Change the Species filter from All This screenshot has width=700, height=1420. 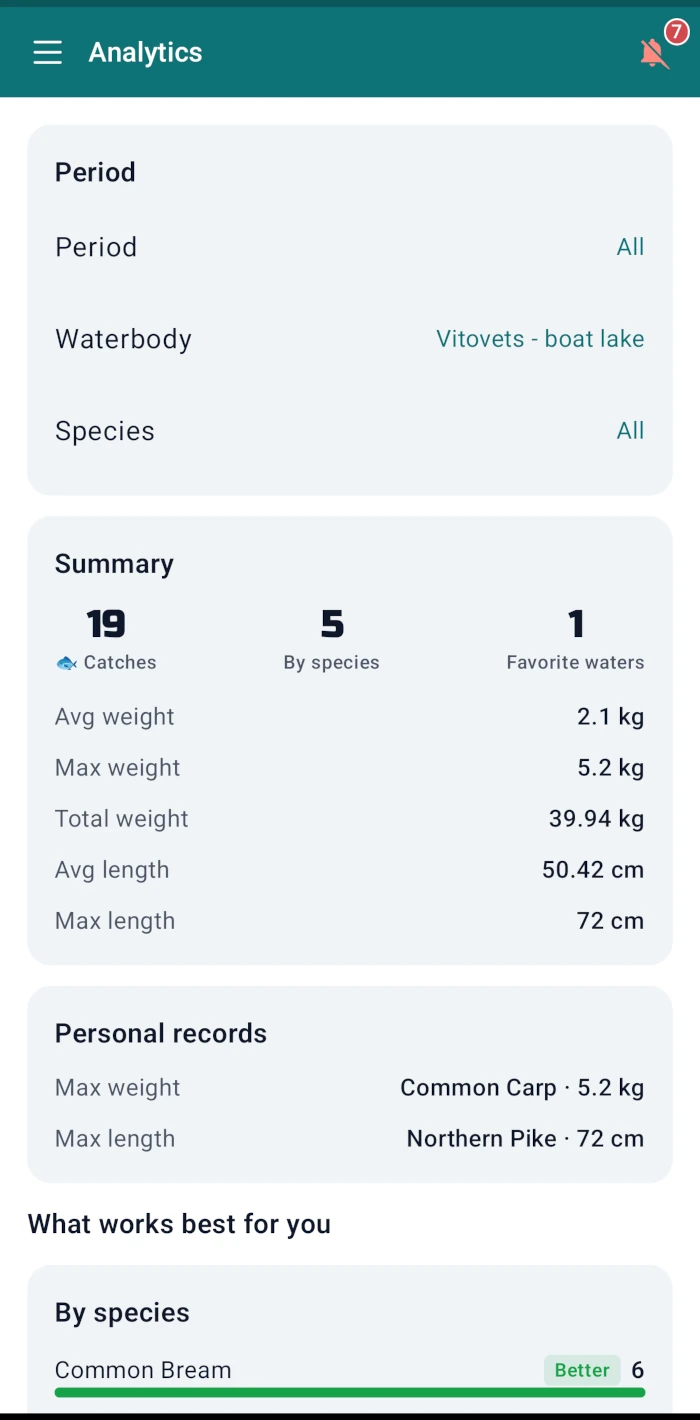point(350,431)
